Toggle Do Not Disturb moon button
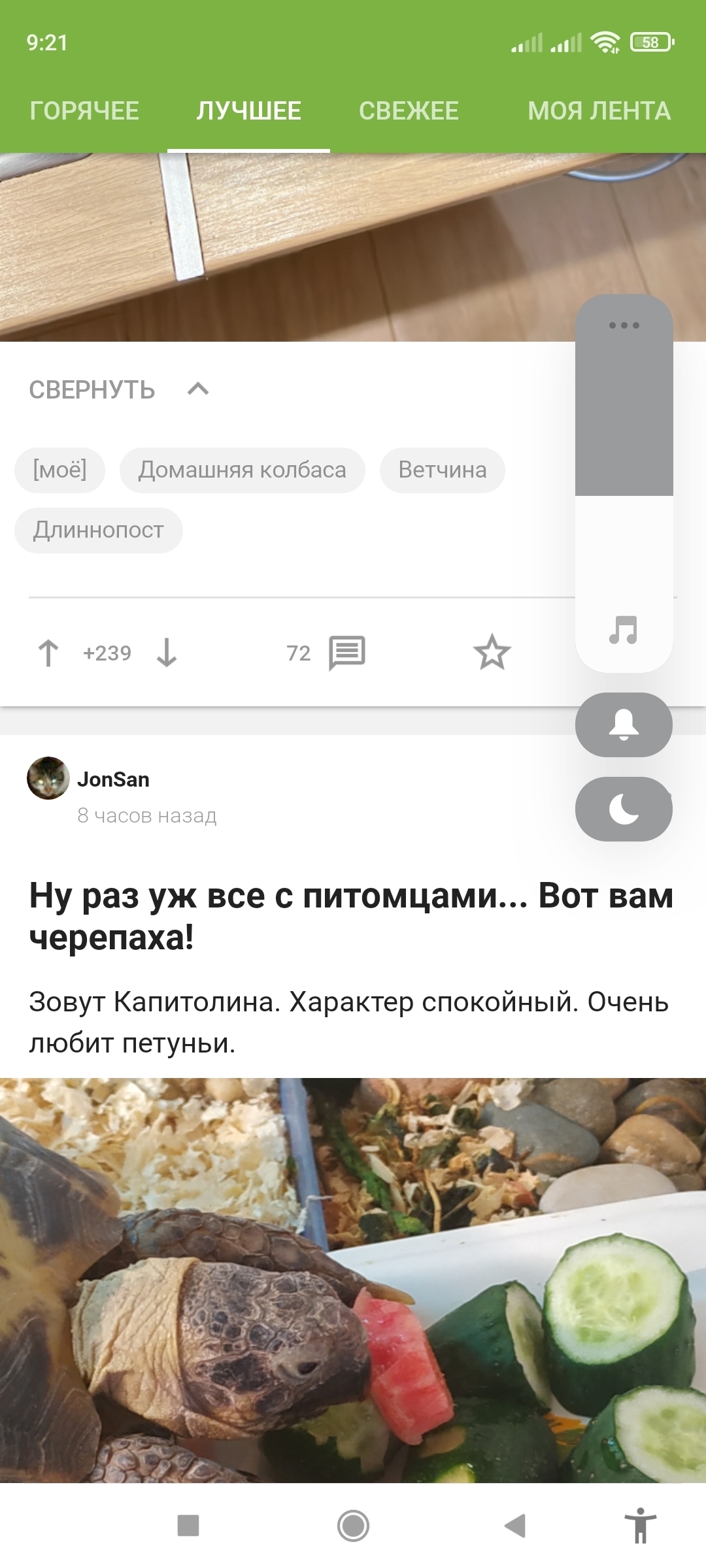Viewport: 706px width, 1568px height. tap(624, 809)
